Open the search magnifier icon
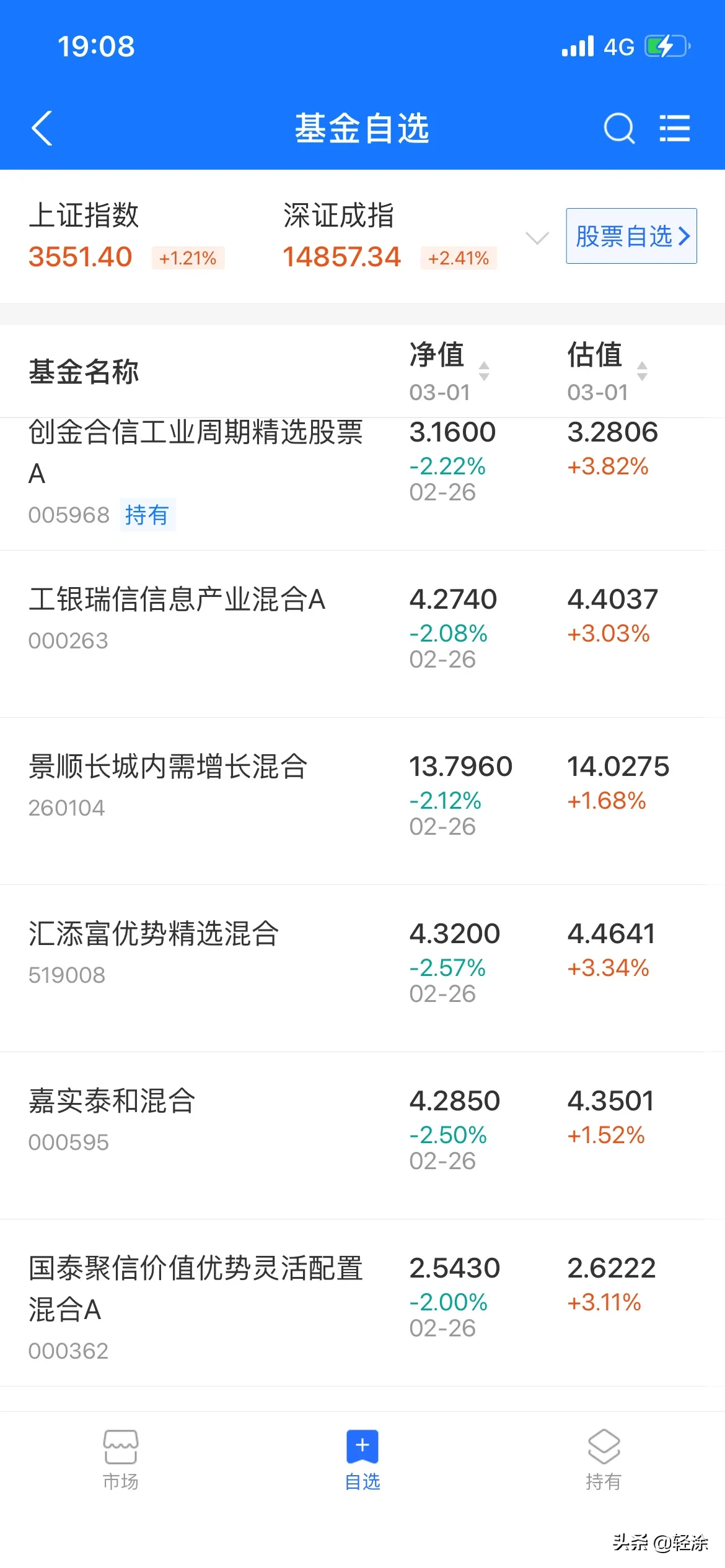 (x=619, y=129)
